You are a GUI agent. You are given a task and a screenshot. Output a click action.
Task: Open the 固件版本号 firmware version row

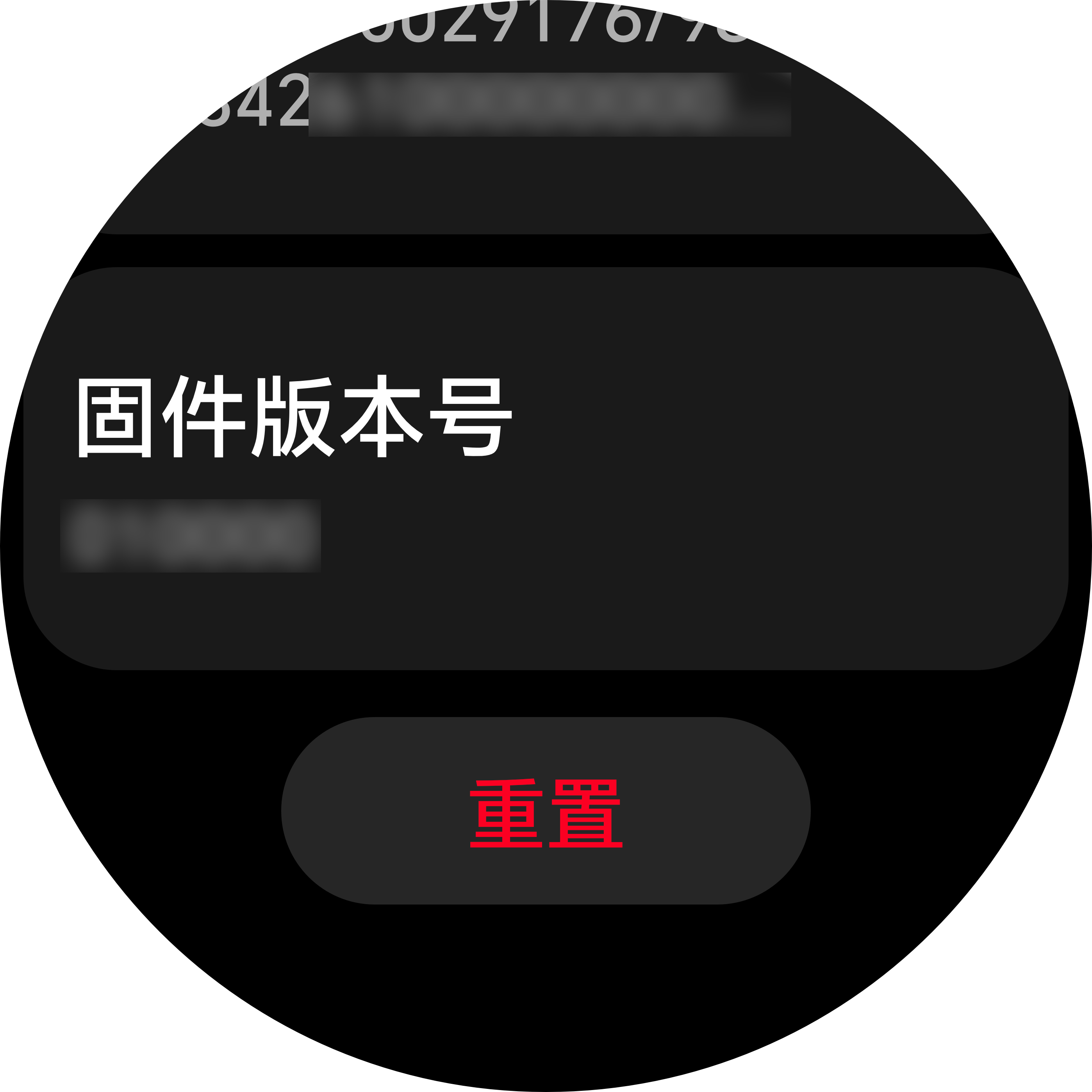tap(546, 469)
